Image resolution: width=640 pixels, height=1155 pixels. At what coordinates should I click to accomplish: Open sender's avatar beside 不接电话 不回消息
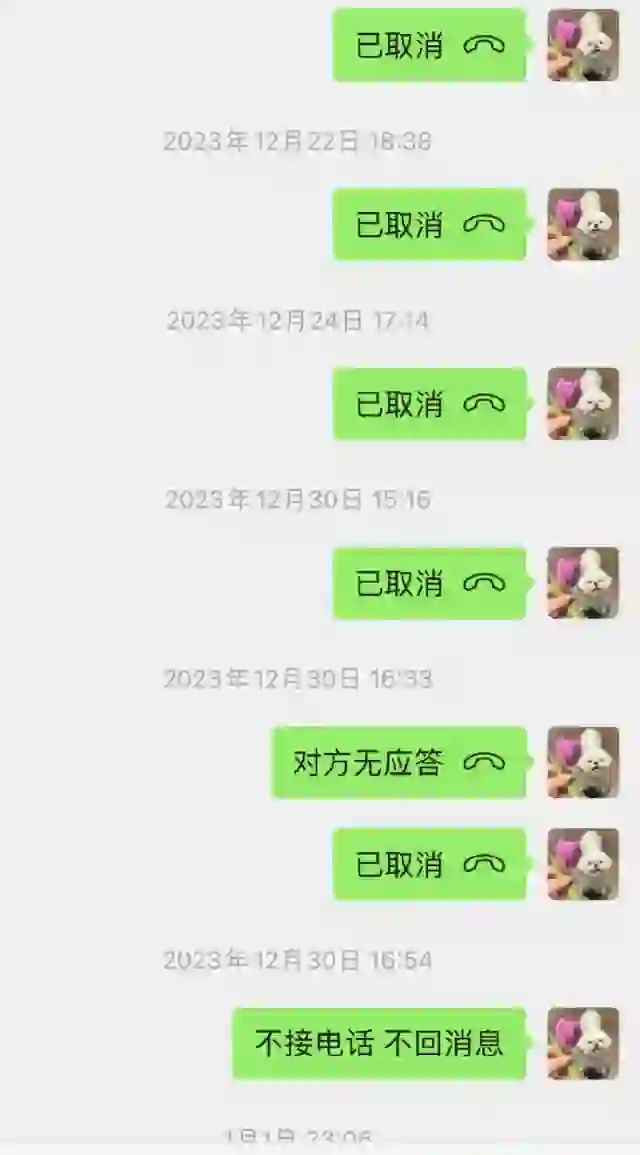click(x=583, y=1043)
